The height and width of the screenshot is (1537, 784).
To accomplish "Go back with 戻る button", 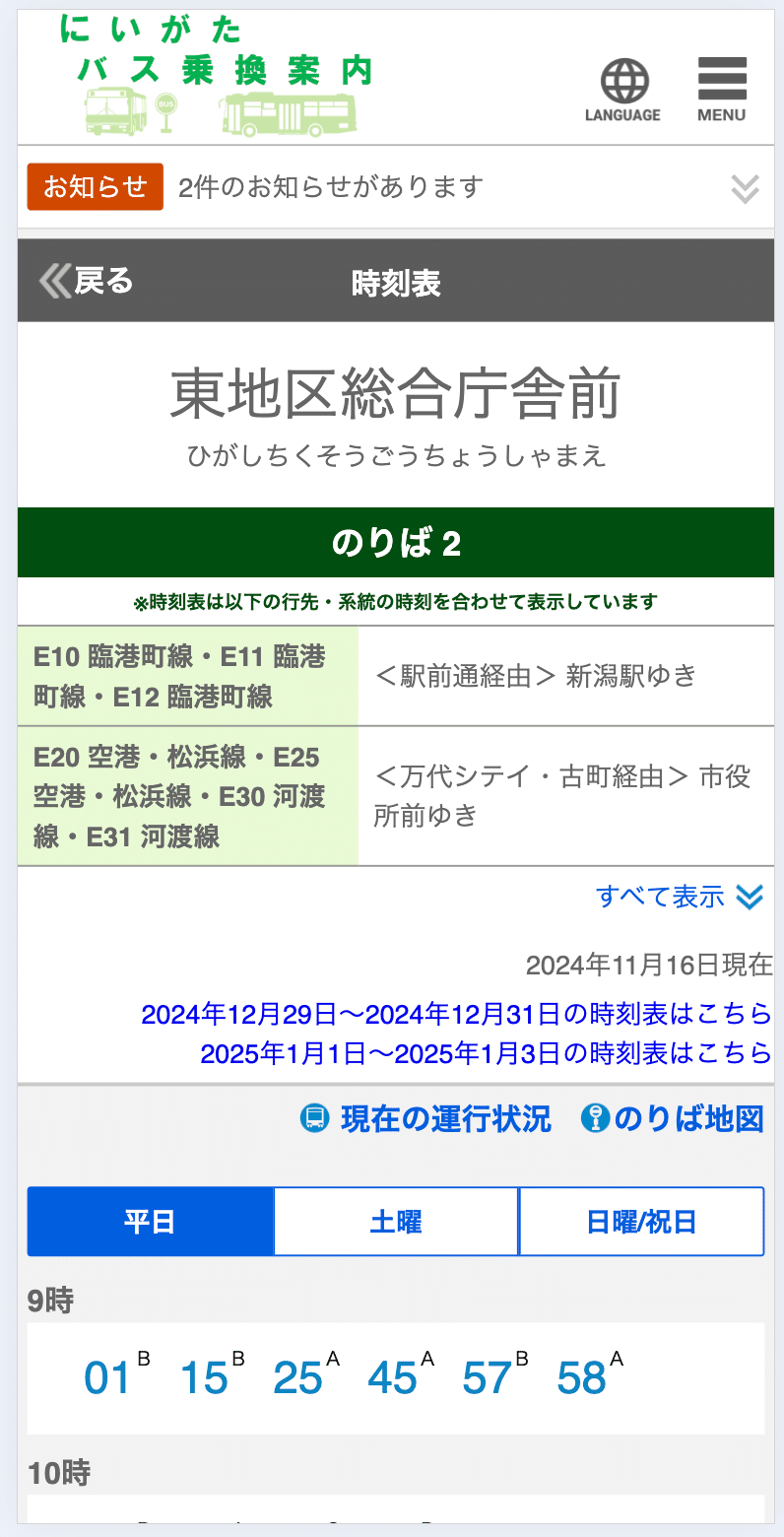I will 87,282.
